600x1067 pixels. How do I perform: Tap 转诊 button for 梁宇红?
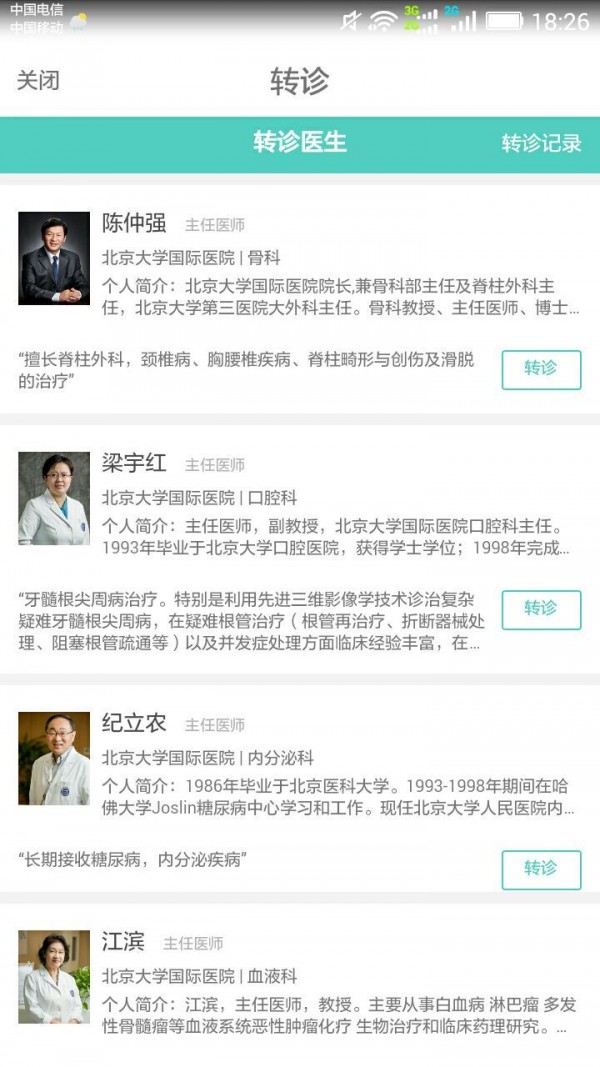541,609
